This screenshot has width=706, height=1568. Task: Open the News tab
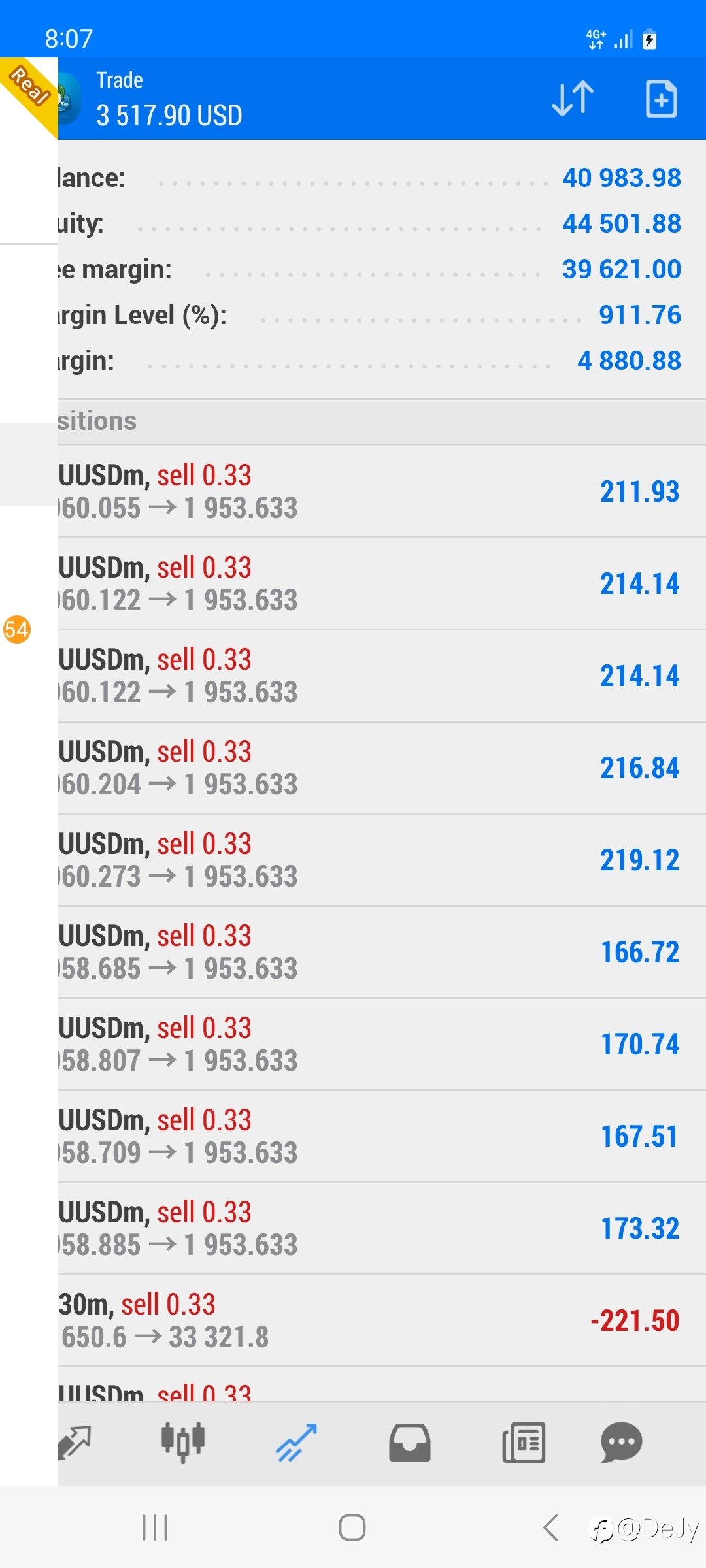524,1442
